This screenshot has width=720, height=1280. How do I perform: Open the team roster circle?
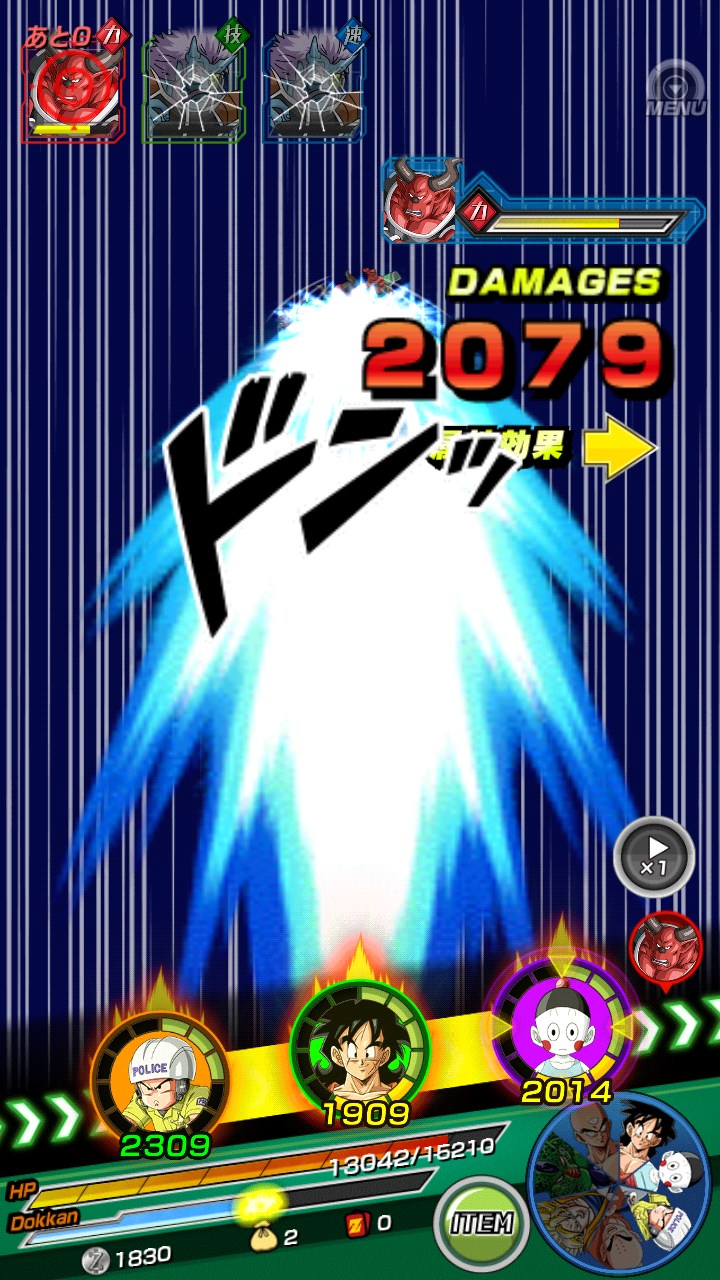click(619, 1183)
